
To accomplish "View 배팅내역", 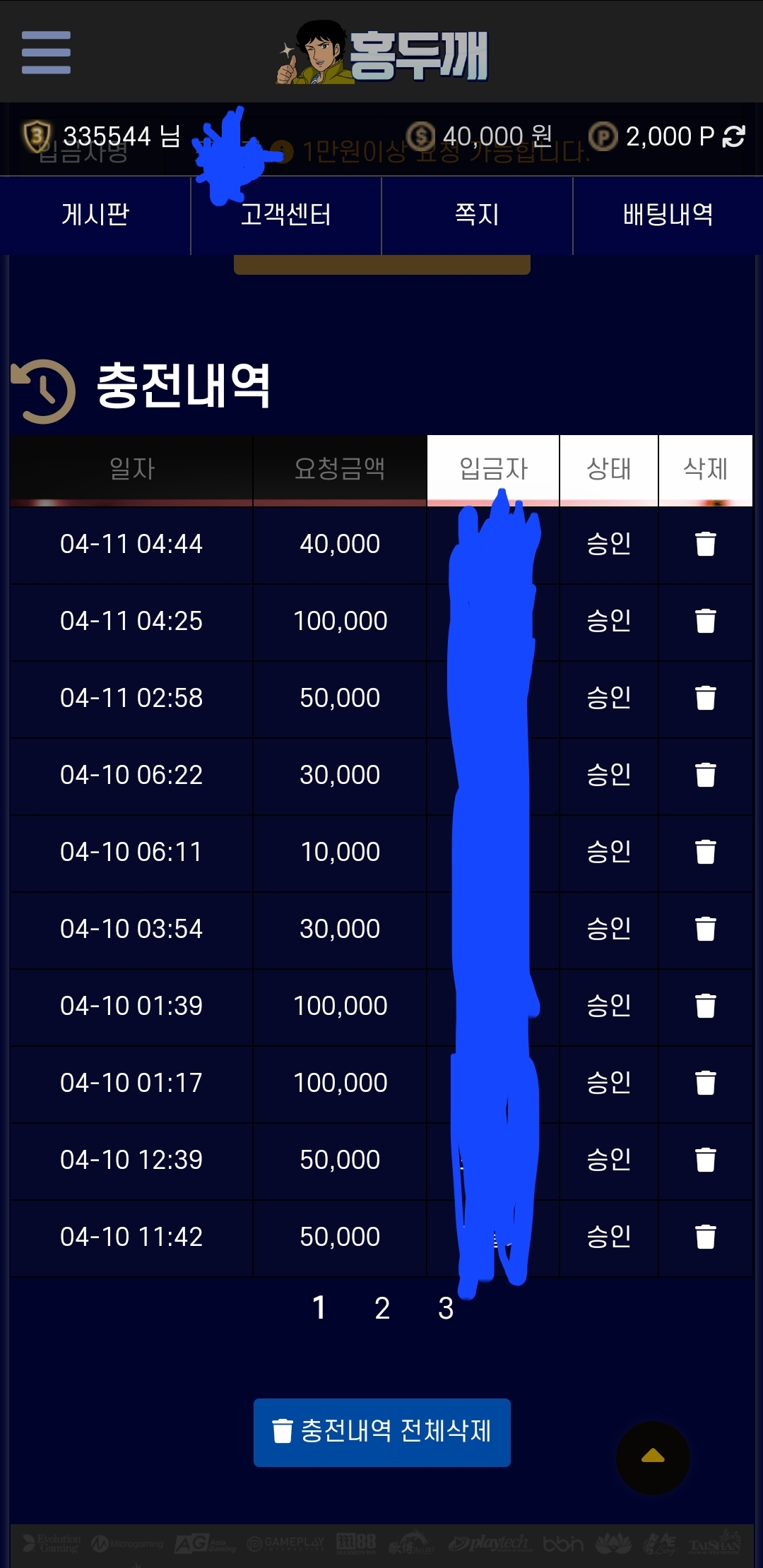I will (668, 215).
